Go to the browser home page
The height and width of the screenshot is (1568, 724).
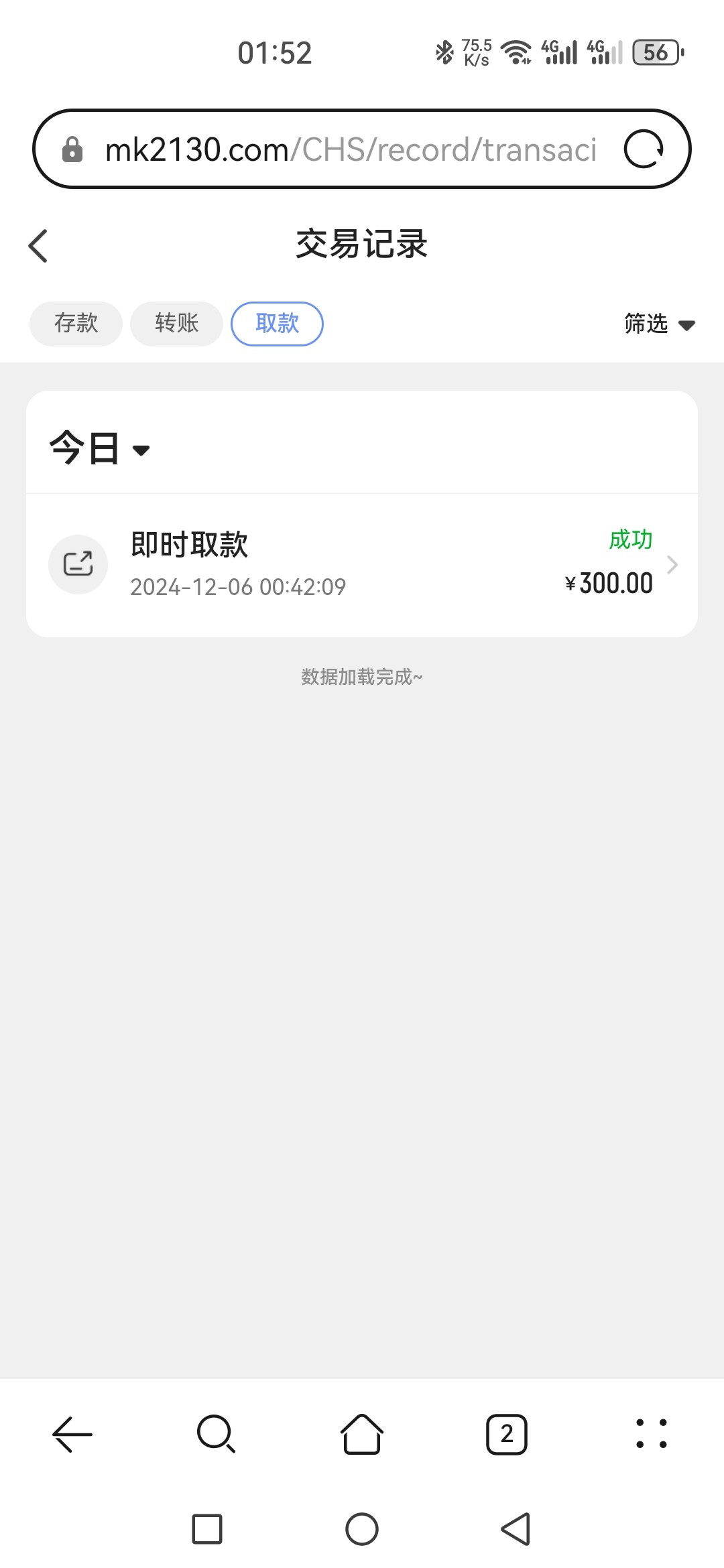click(362, 1434)
